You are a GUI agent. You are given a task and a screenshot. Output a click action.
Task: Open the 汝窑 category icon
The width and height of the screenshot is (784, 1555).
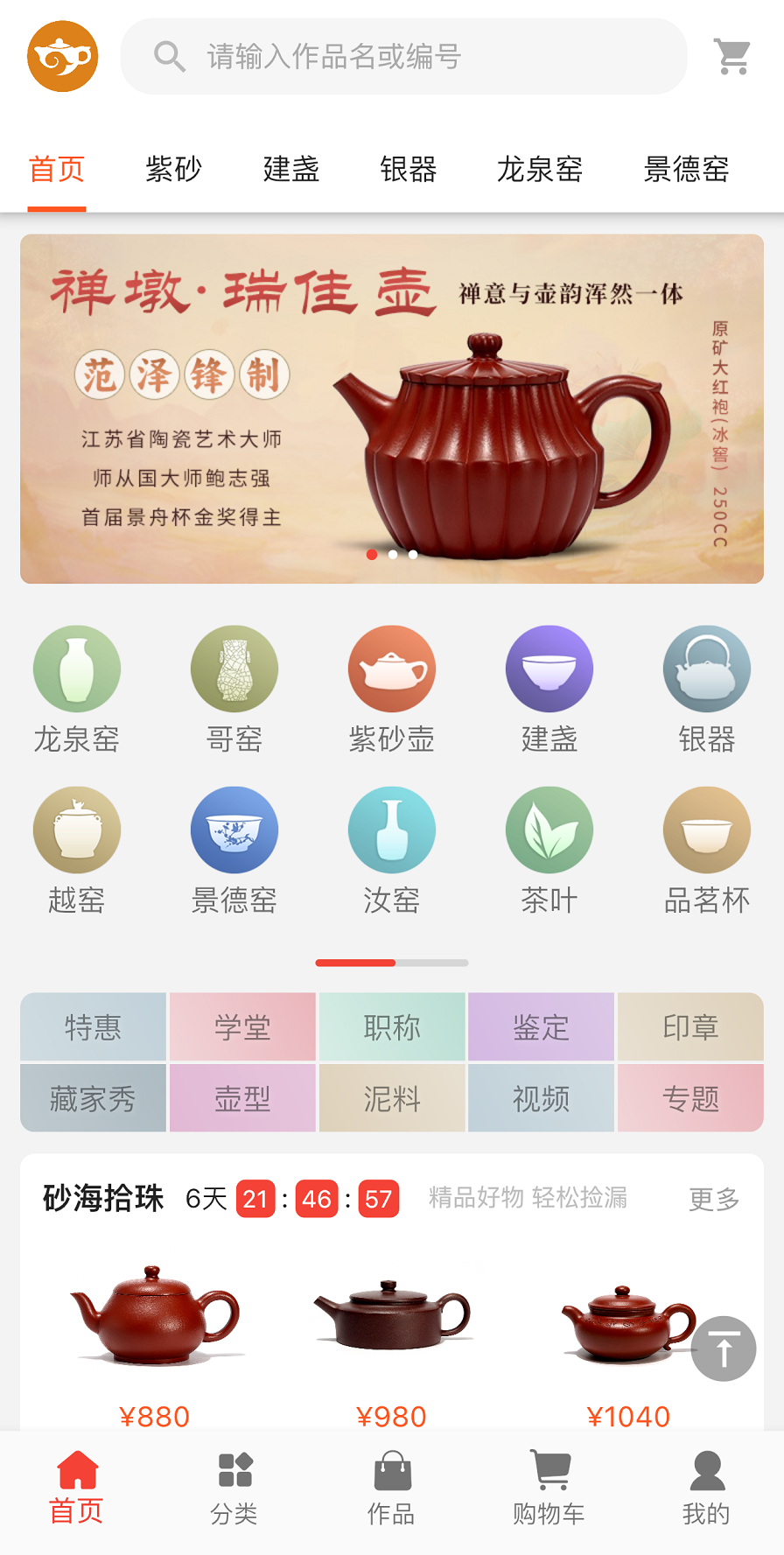(x=392, y=830)
